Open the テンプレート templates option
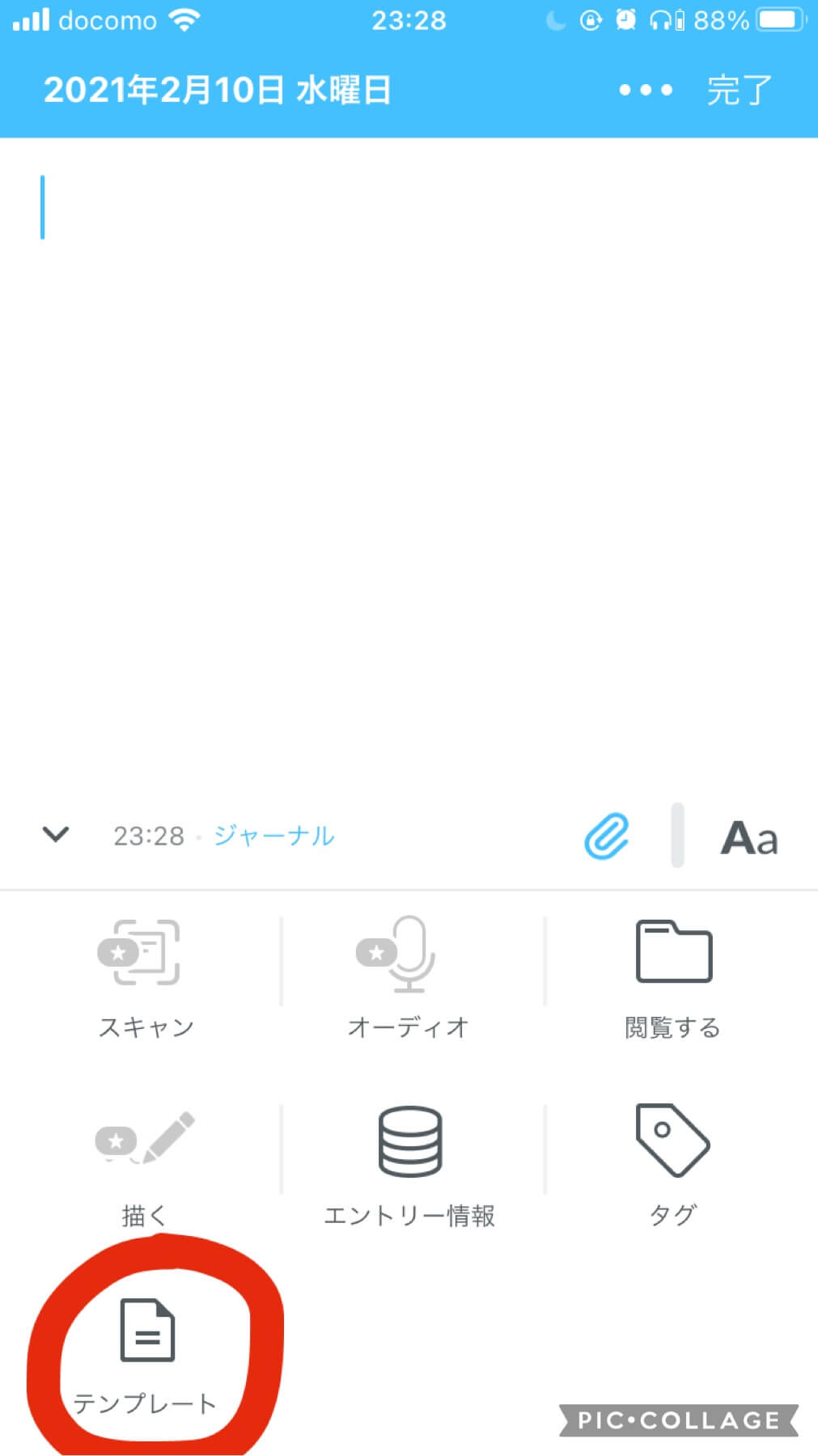Viewport: 818px width, 1456px height. pyautogui.click(x=146, y=1357)
